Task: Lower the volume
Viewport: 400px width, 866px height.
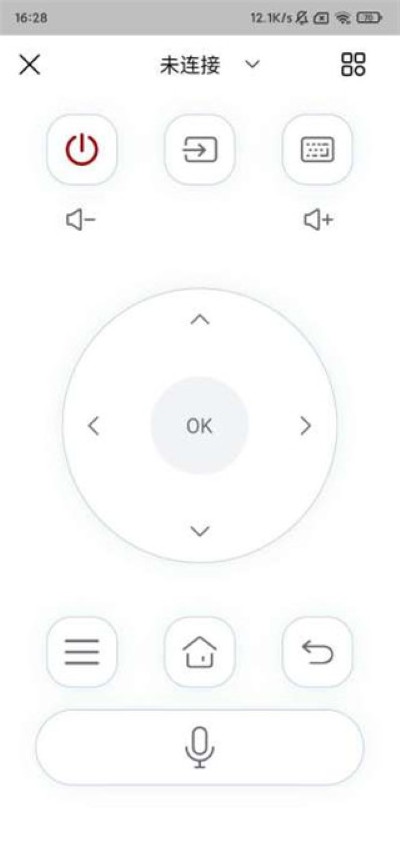Action: (81, 220)
